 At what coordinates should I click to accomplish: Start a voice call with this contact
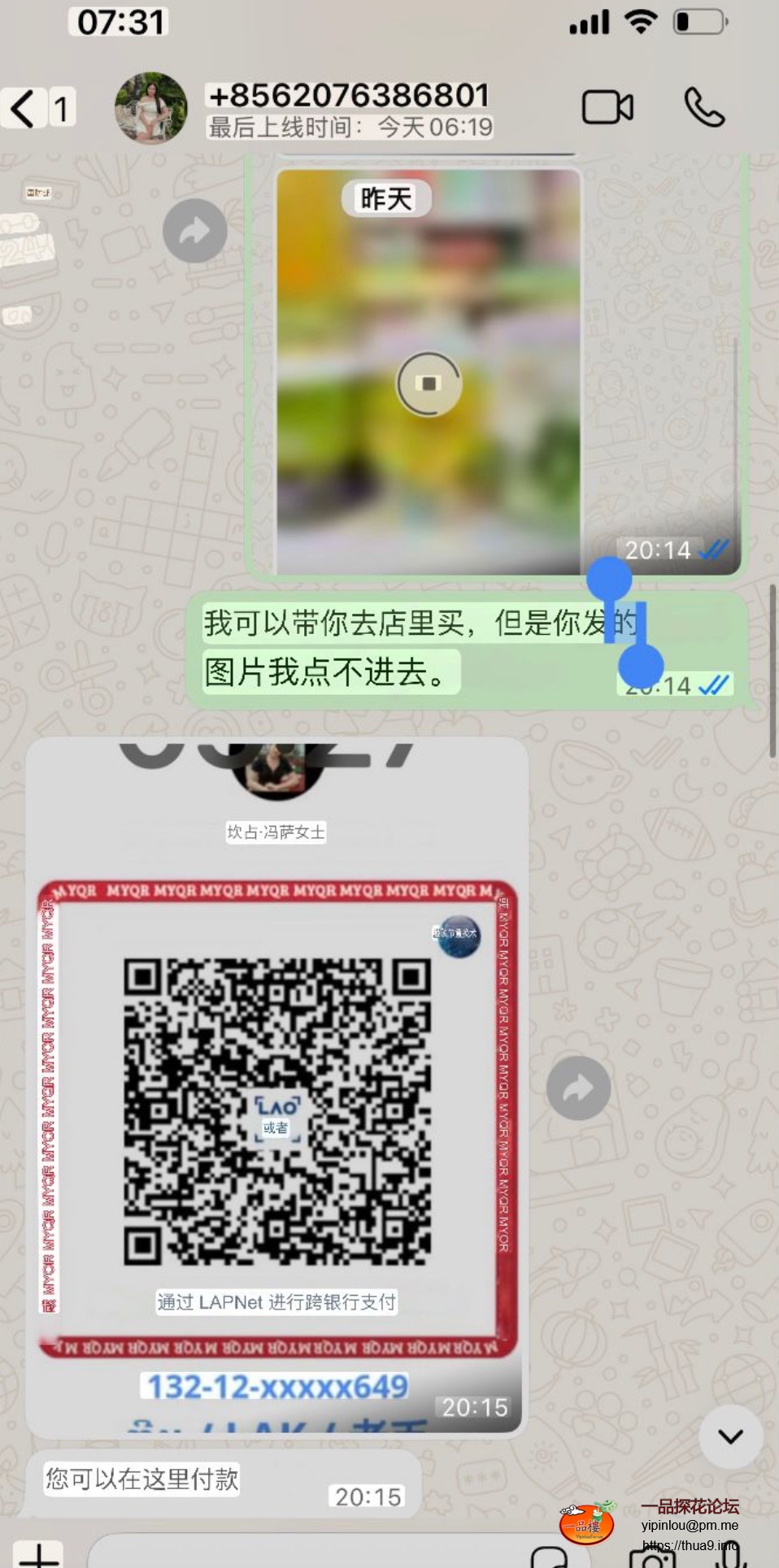click(x=703, y=107)
